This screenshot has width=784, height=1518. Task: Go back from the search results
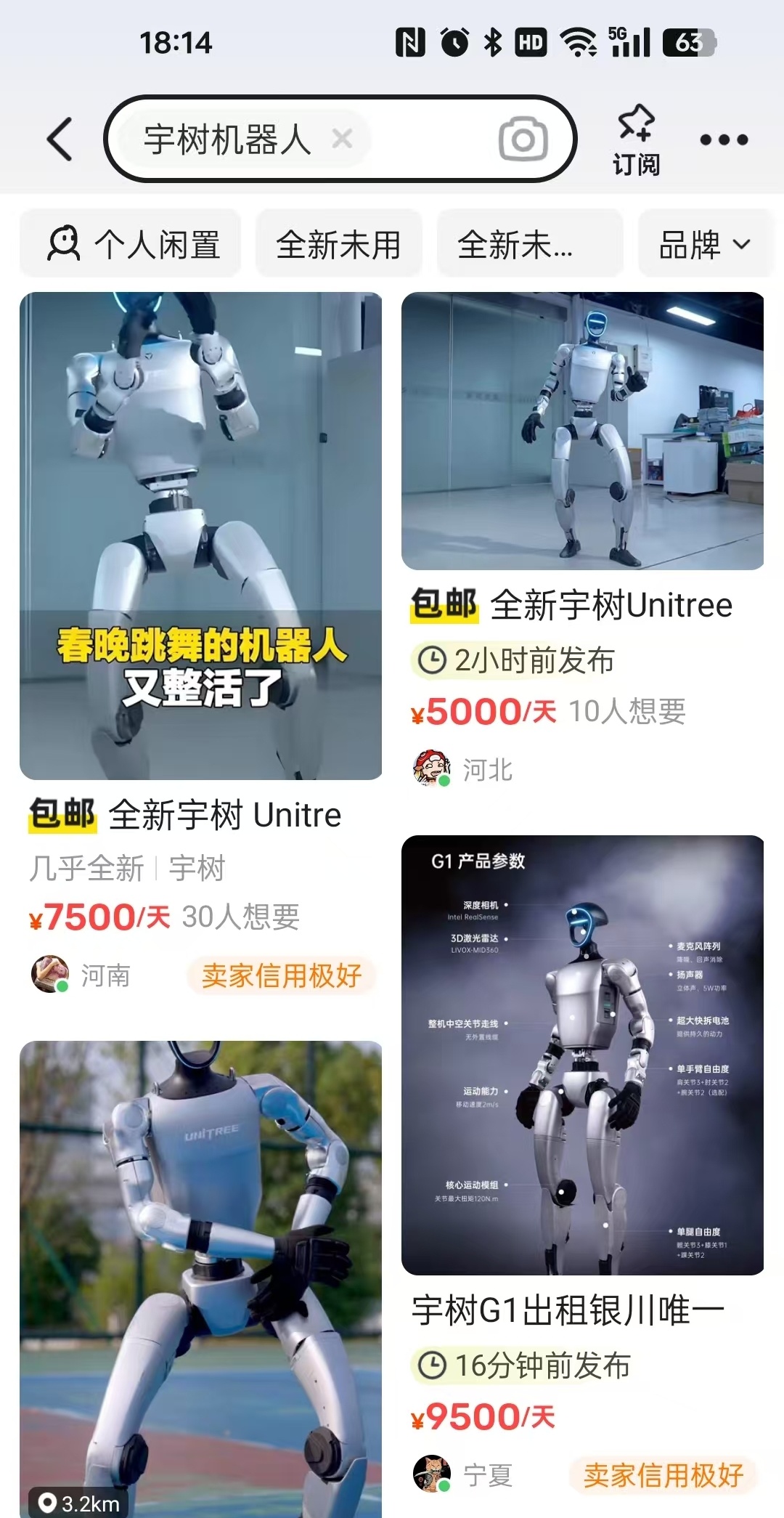(60, 139)
